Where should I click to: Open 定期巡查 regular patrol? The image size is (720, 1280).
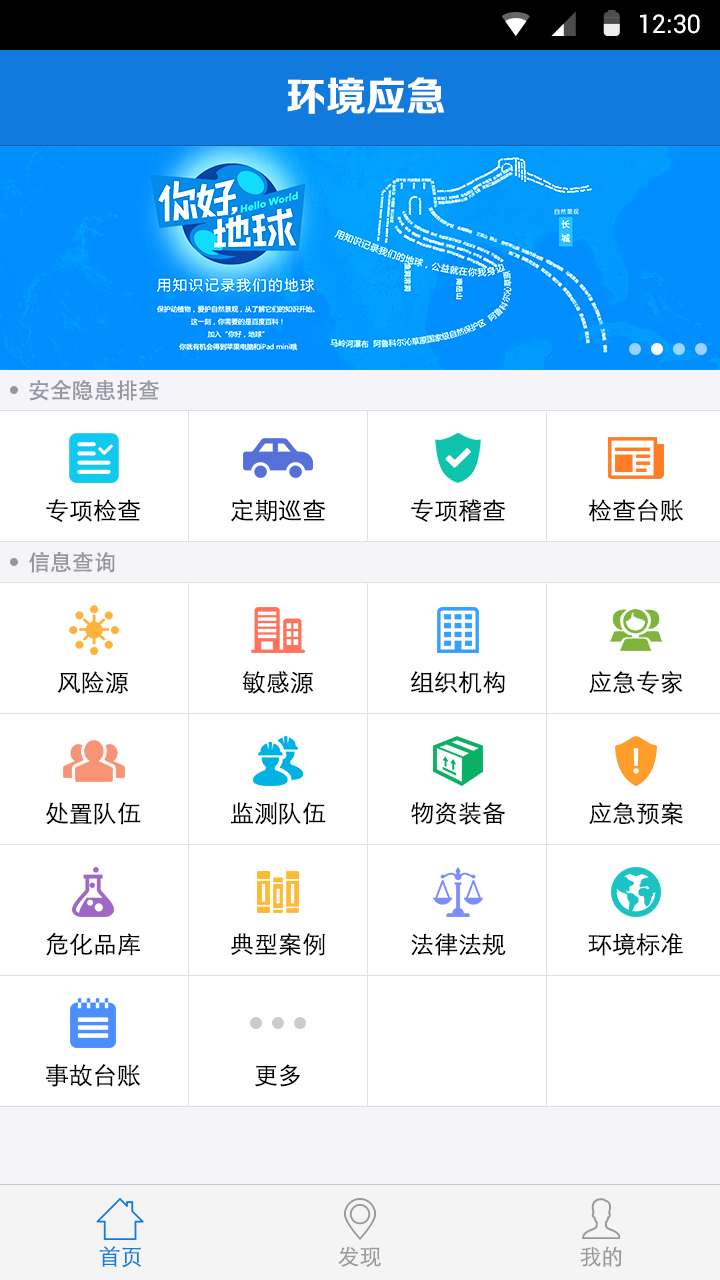[277, 477]
